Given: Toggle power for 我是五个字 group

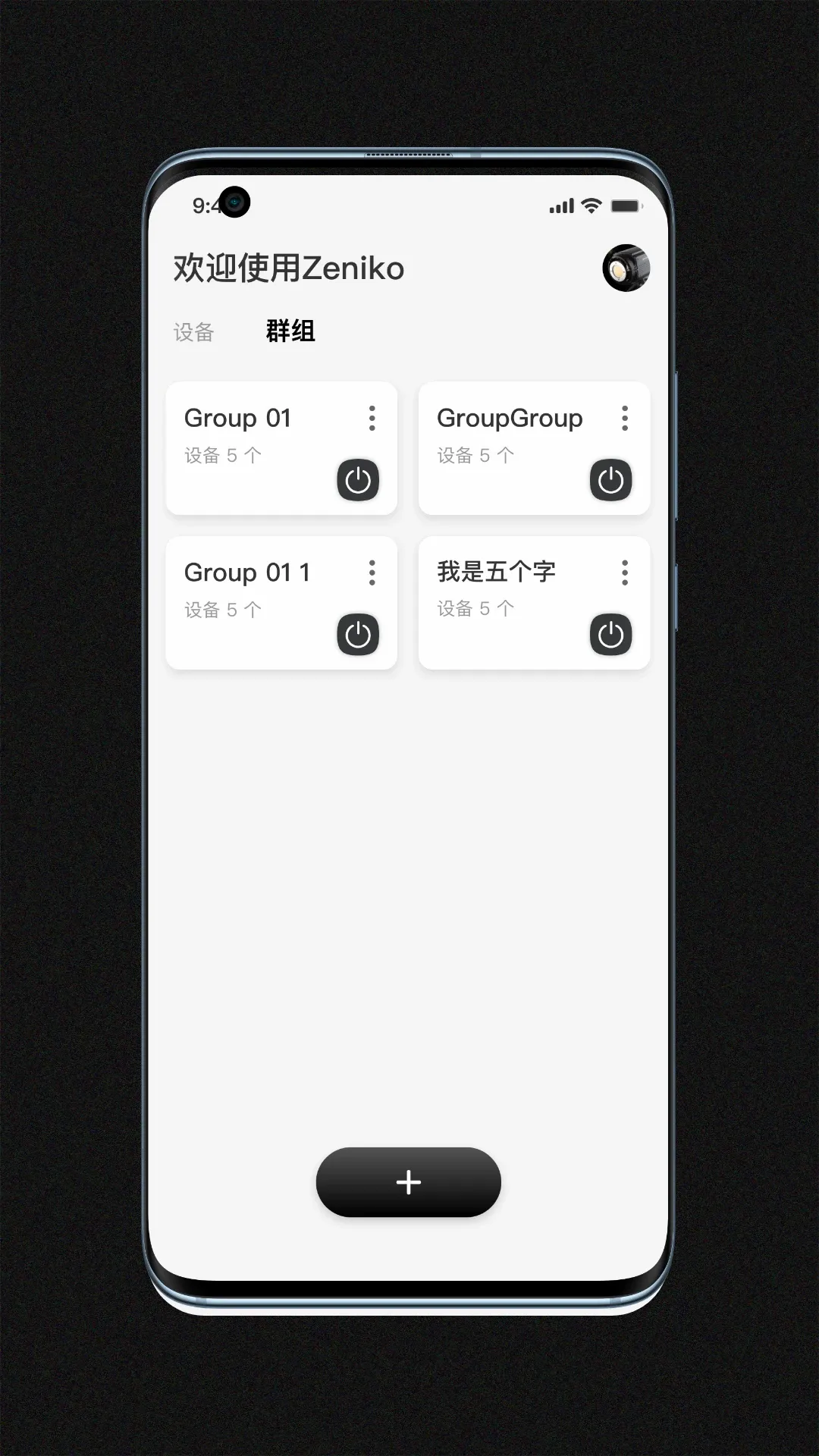Looking at the screenshot, I should [610, 635].
